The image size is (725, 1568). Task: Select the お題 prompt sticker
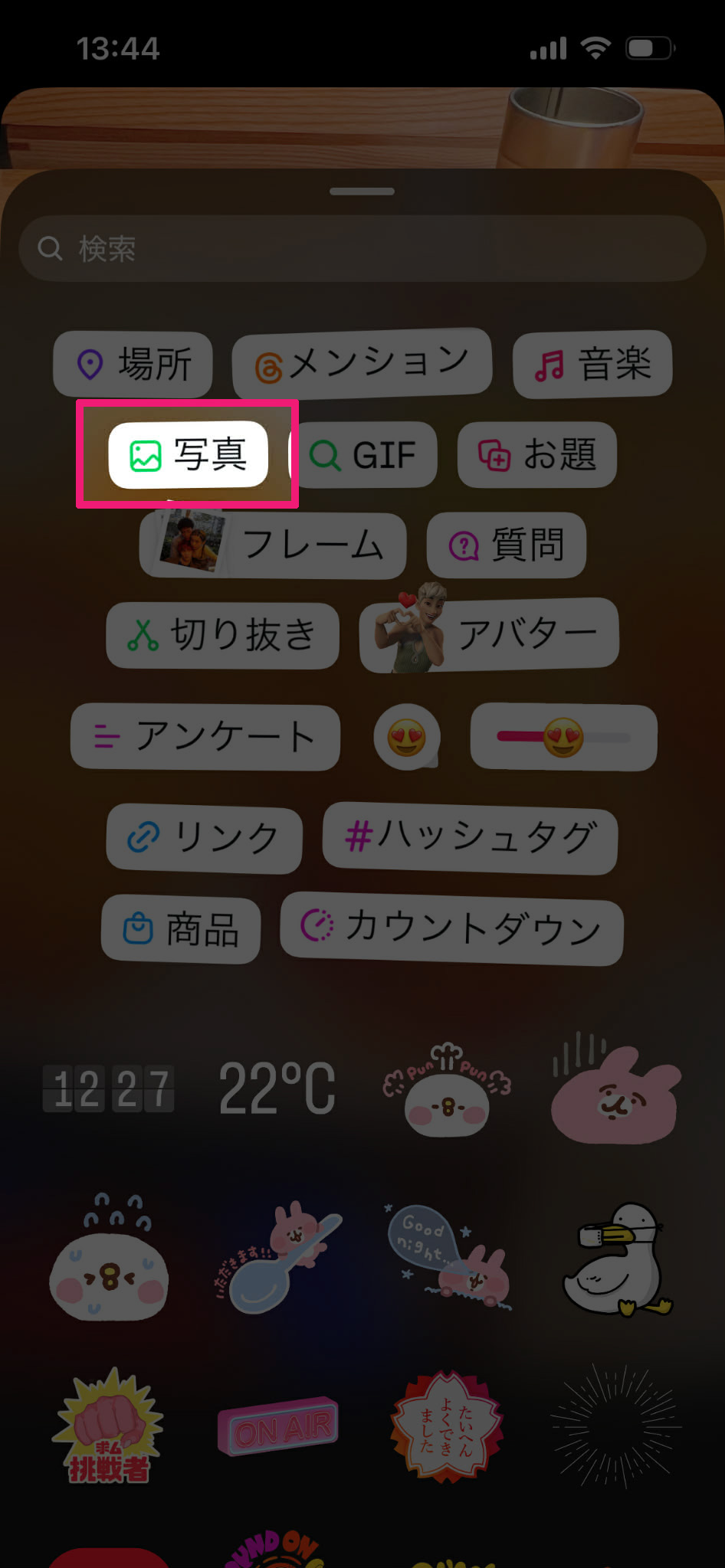pos(536,454)
